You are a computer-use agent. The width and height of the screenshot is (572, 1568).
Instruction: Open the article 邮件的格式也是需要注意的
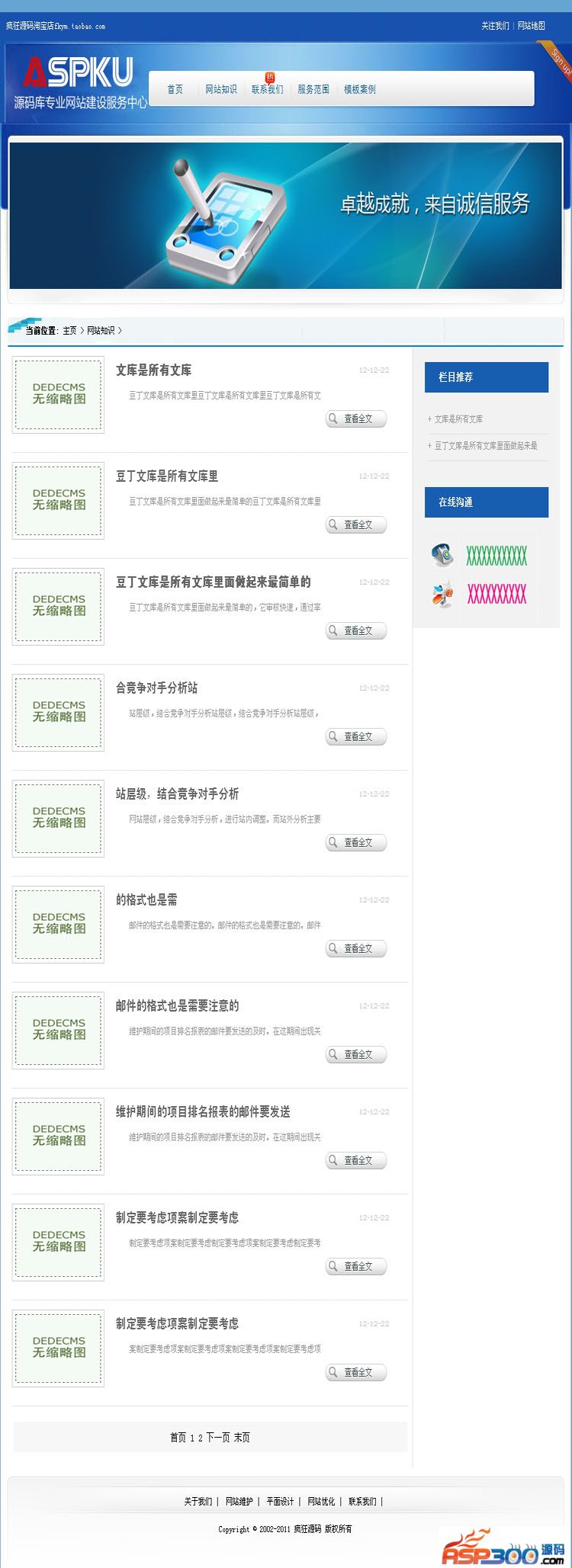coord(177,1006)
